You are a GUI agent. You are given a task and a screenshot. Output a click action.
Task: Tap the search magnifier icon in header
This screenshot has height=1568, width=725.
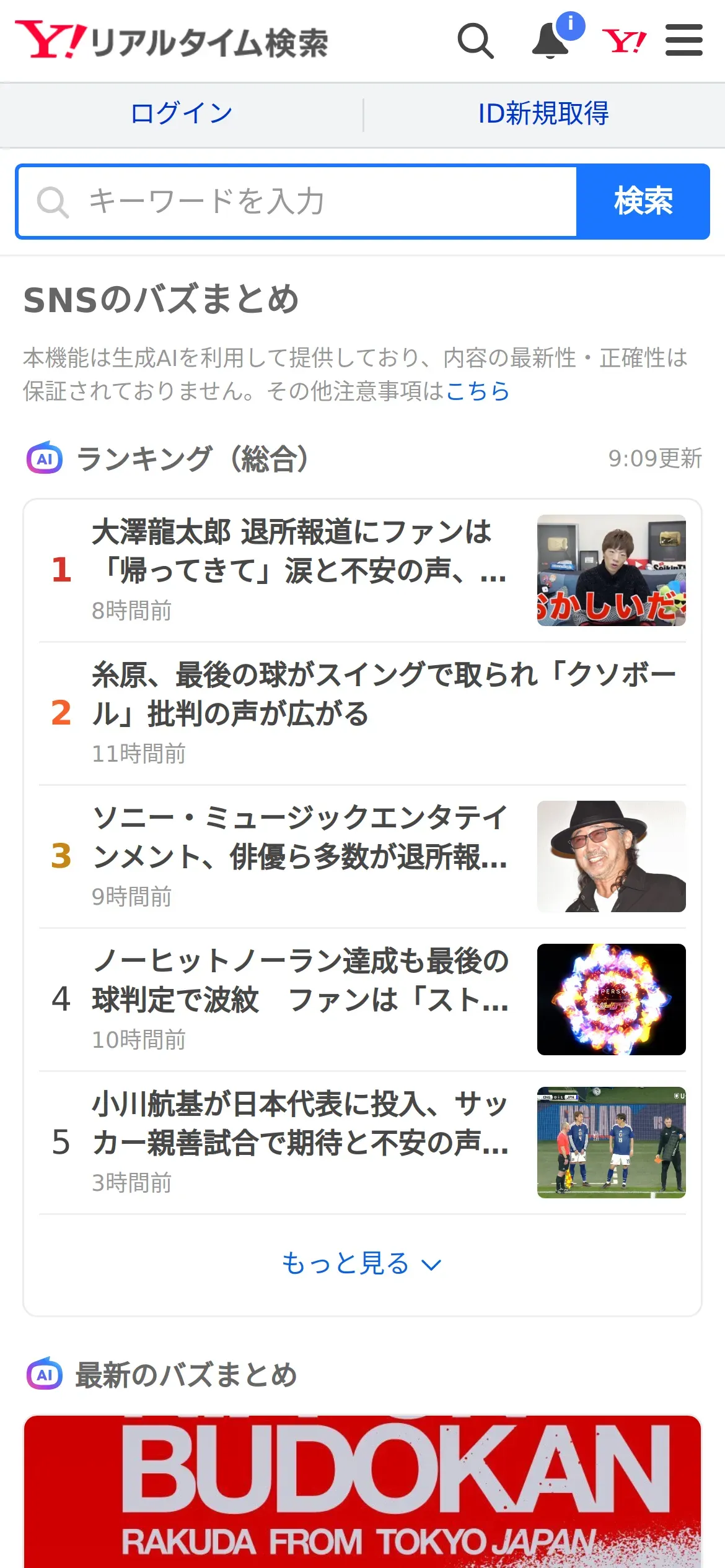[476, 41]
